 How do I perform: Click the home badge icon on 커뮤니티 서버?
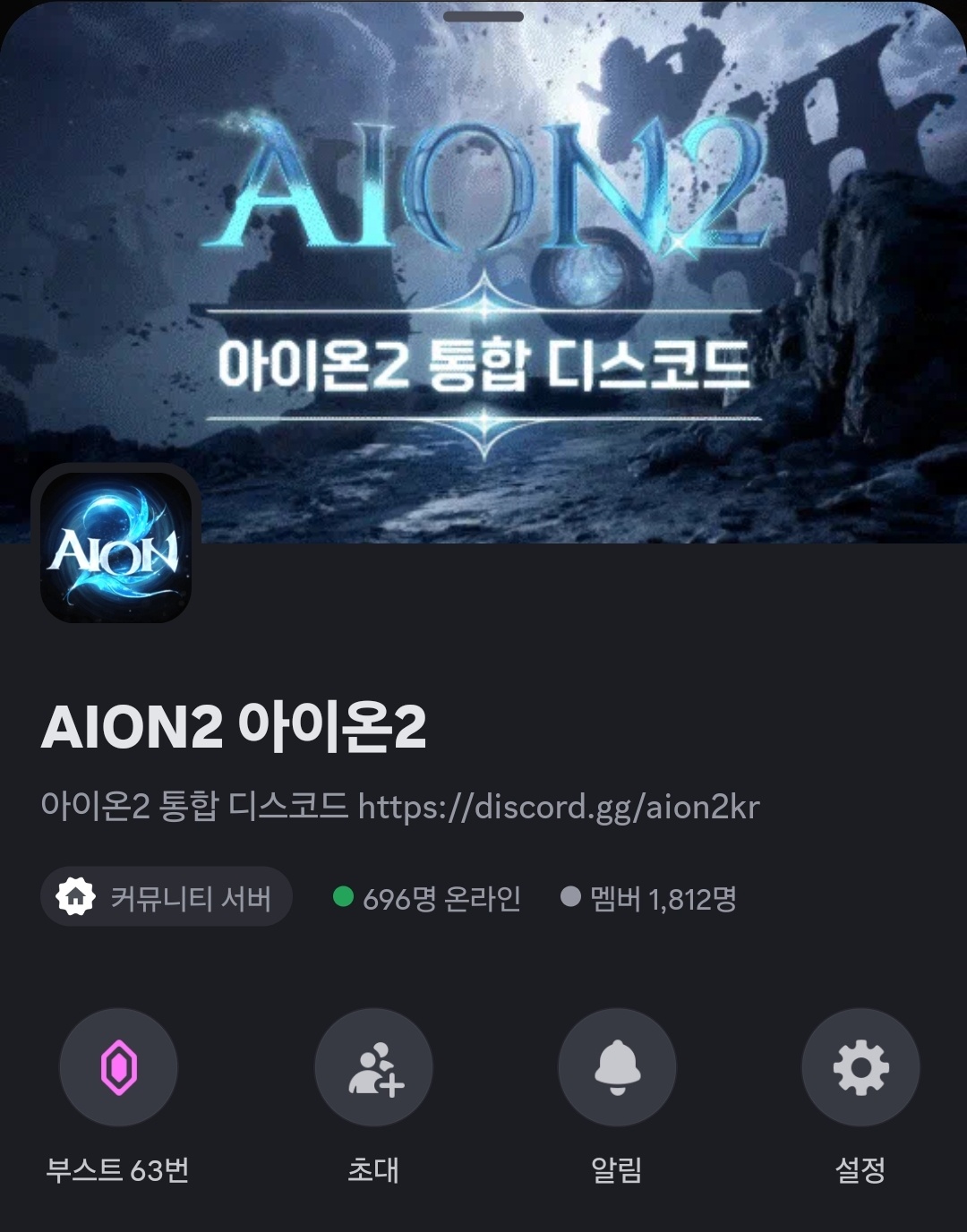(76, 895)
